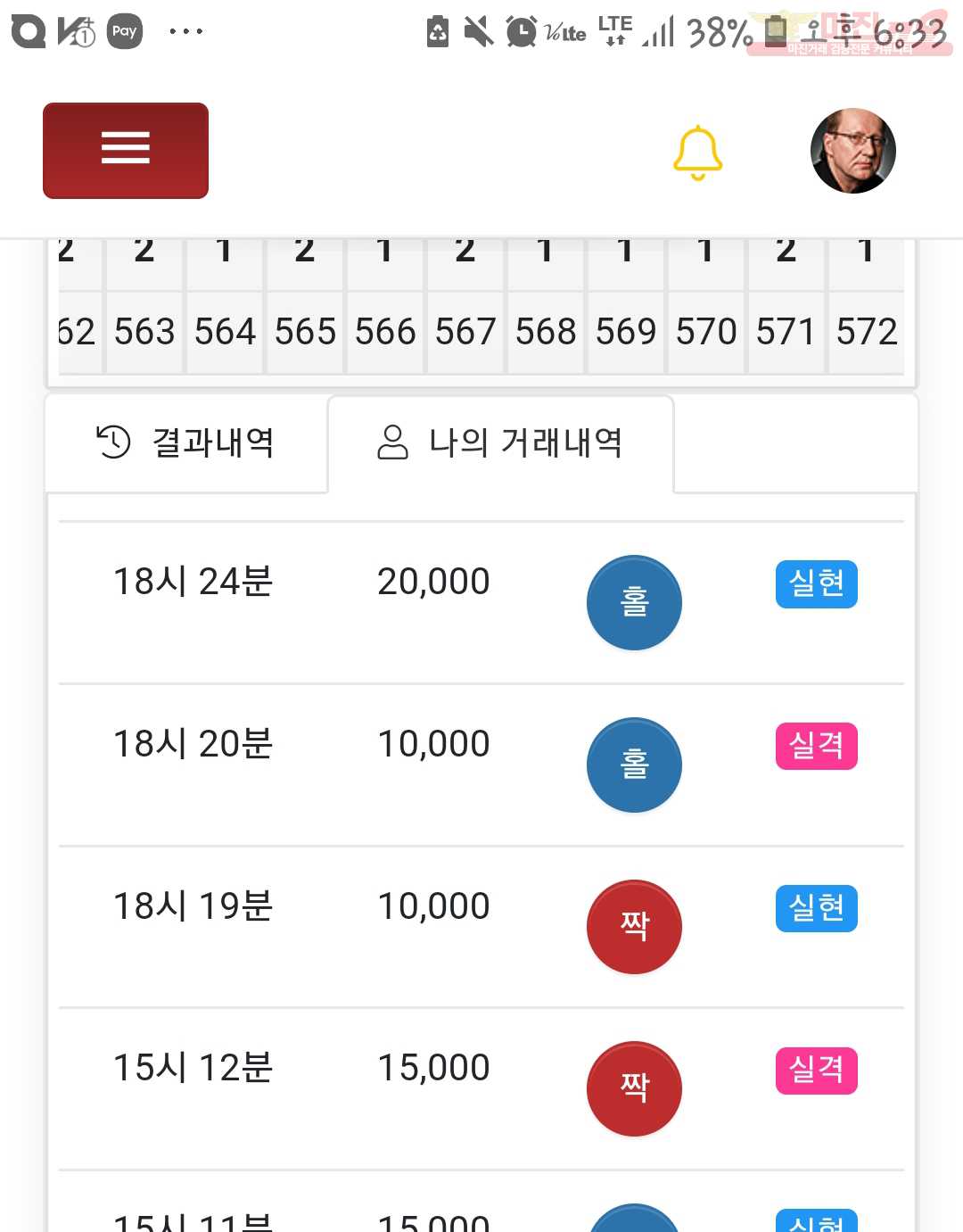The width and height of the screenshot is (963, 1232).
Task: Open the profile avatar
Action: click(x=852, y=151)
